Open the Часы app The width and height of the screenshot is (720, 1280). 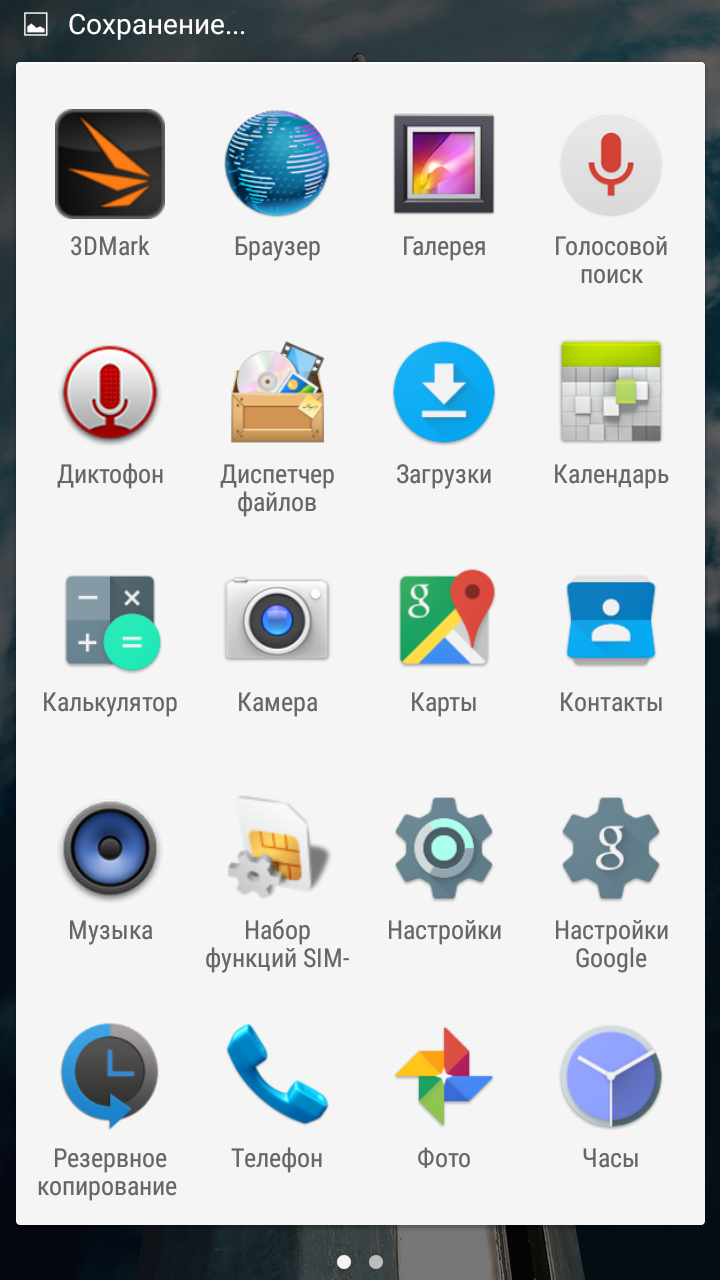pyautogui.click(x=611, y=1076)
